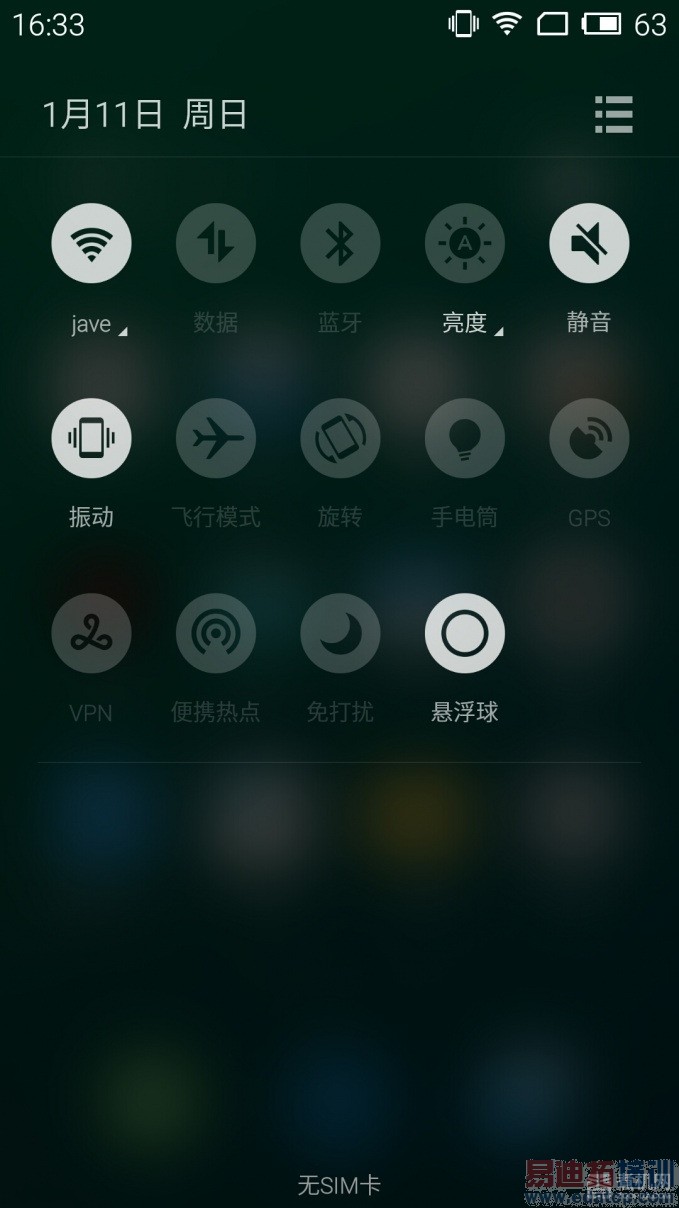This screenshot has height=1208, width=679.
Task: Turn off vibration (振动)
Action: point(91,438)
